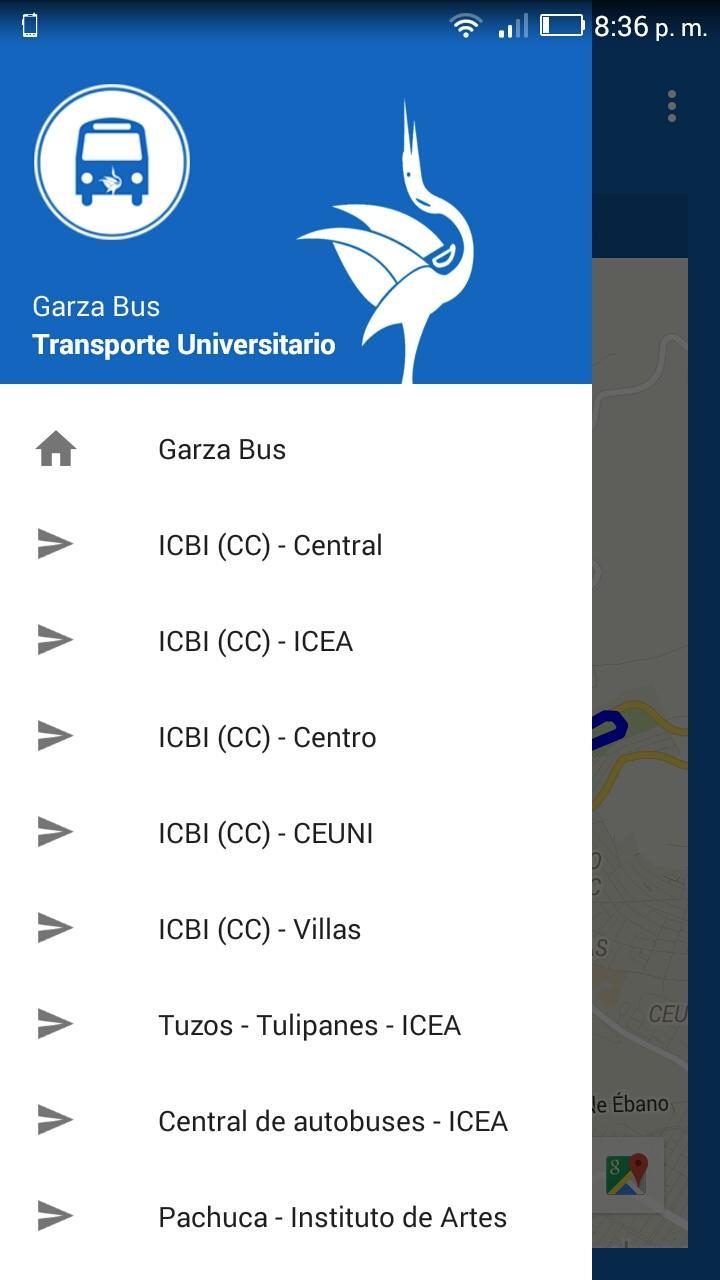This screenshot has height=1280, width=720.
Task: Select the arrow icon beside ICBI (CC) - Central
Action: pos(55,545)
